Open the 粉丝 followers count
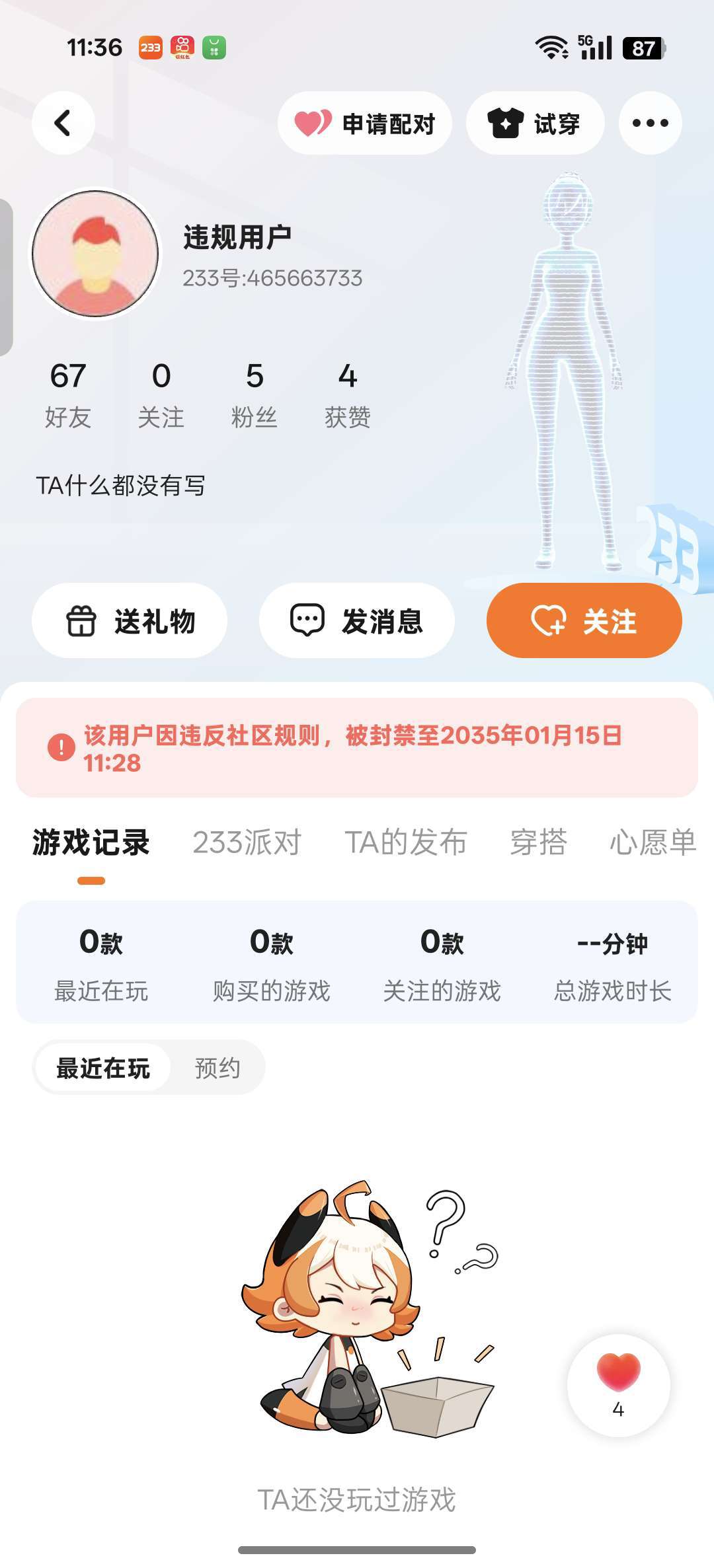 pos(255,395)
